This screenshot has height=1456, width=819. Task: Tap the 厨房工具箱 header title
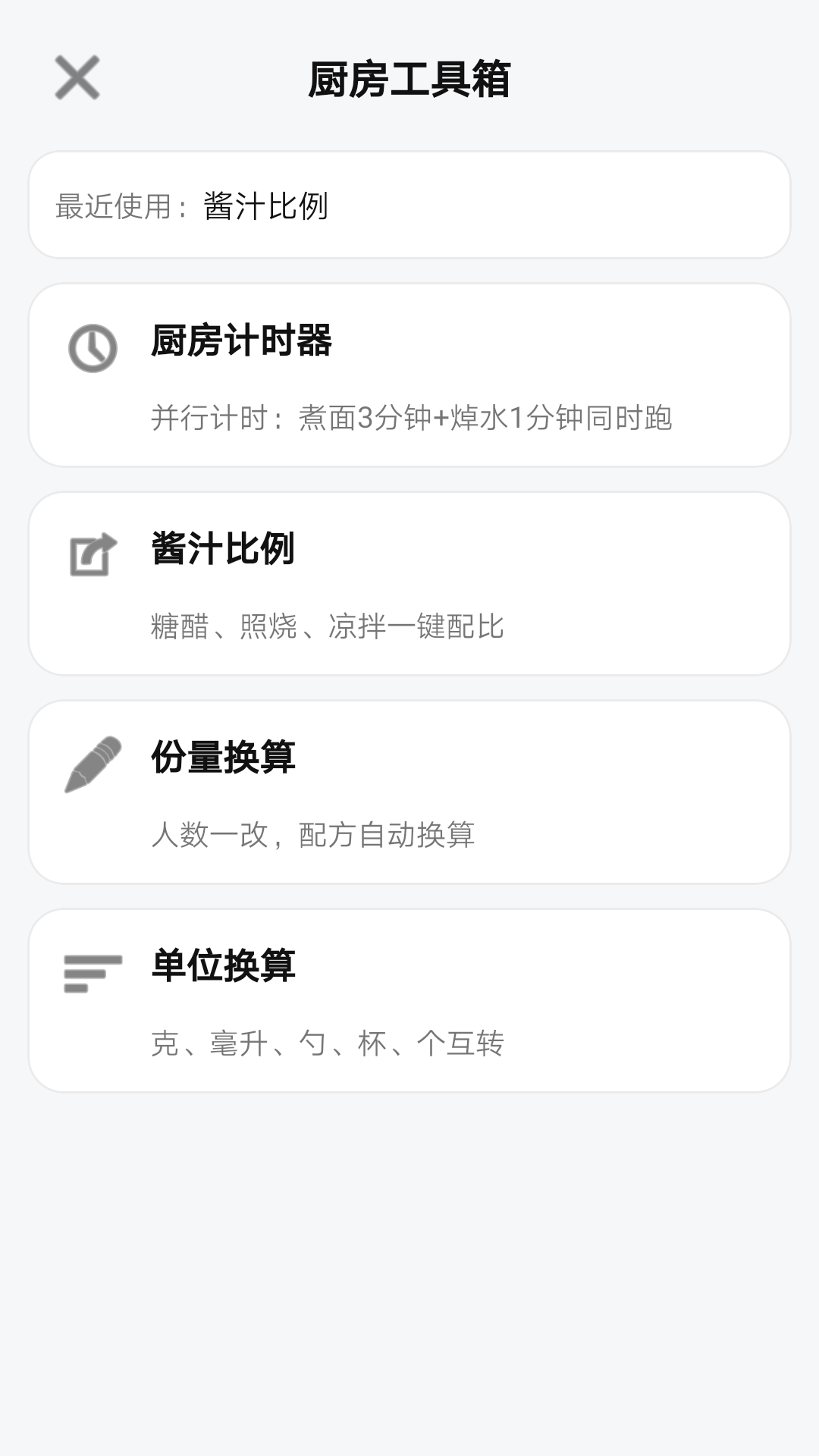409,80
